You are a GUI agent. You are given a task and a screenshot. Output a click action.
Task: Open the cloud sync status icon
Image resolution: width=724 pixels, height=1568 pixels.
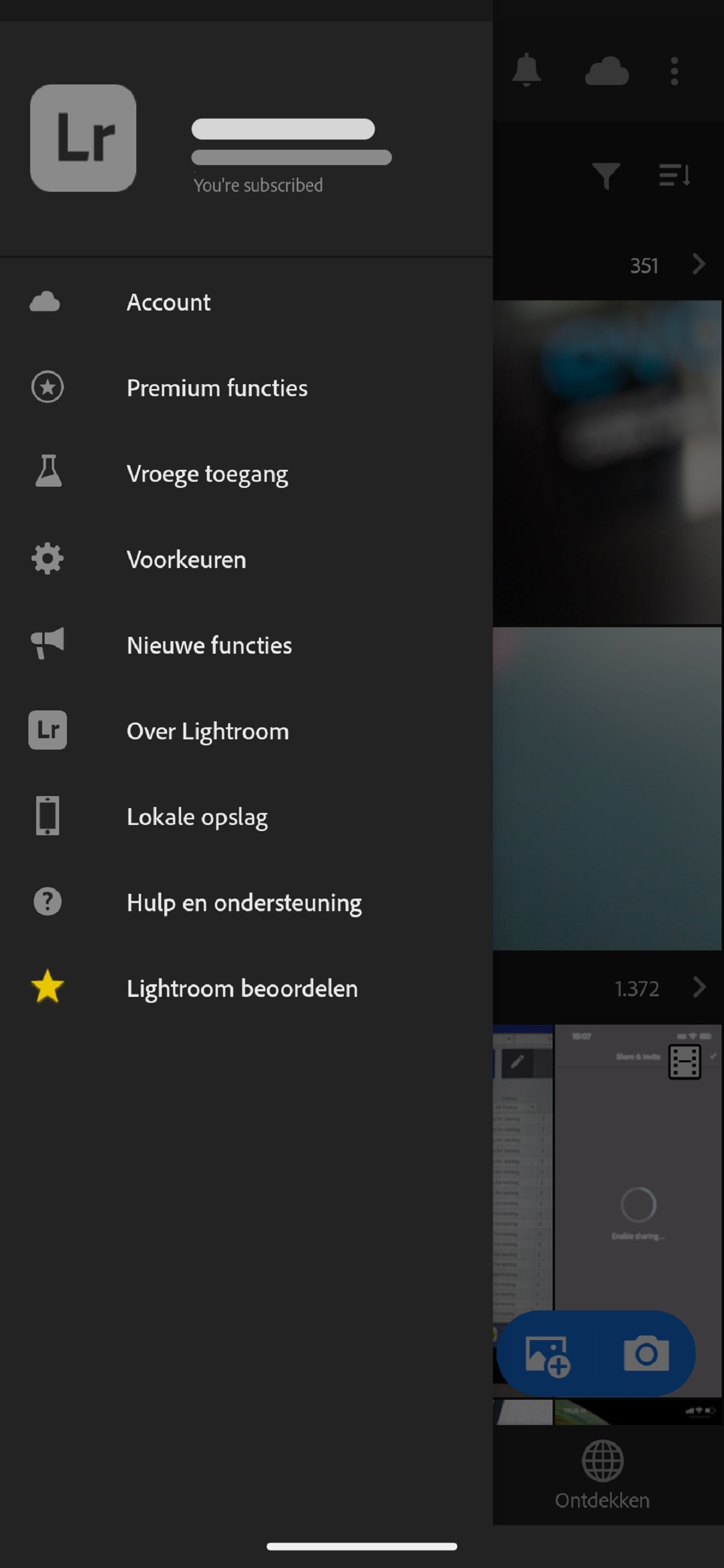coord(606,72)
